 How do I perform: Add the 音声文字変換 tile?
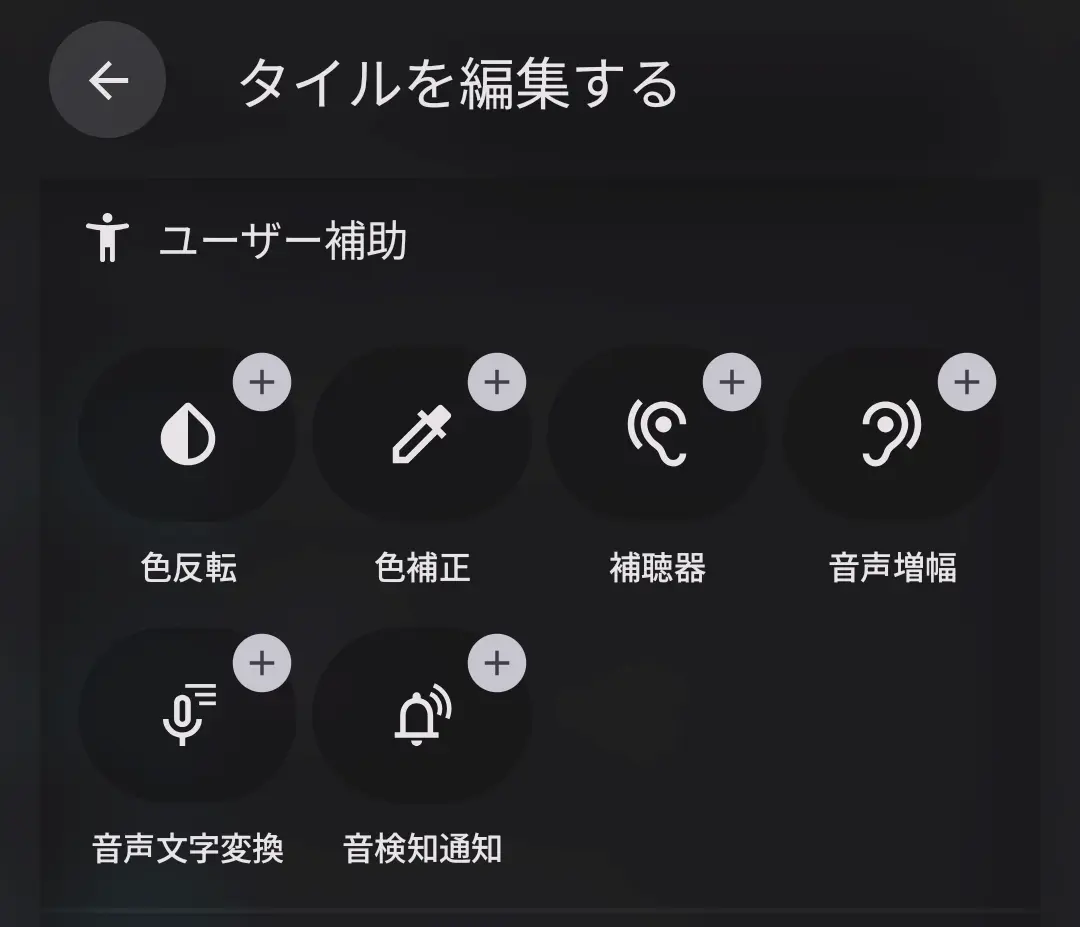pos(262,663)
